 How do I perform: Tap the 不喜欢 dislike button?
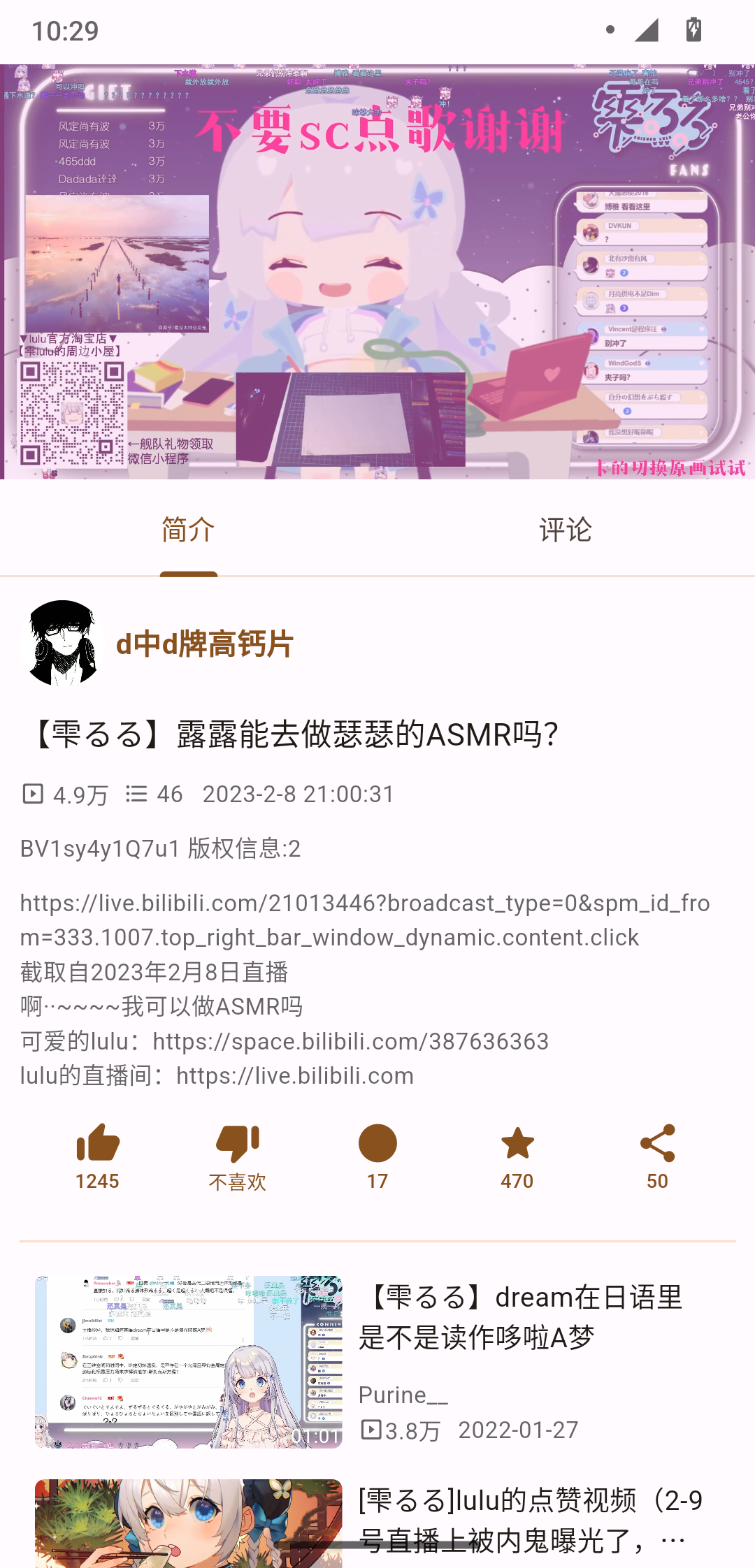click(237, 1156)
